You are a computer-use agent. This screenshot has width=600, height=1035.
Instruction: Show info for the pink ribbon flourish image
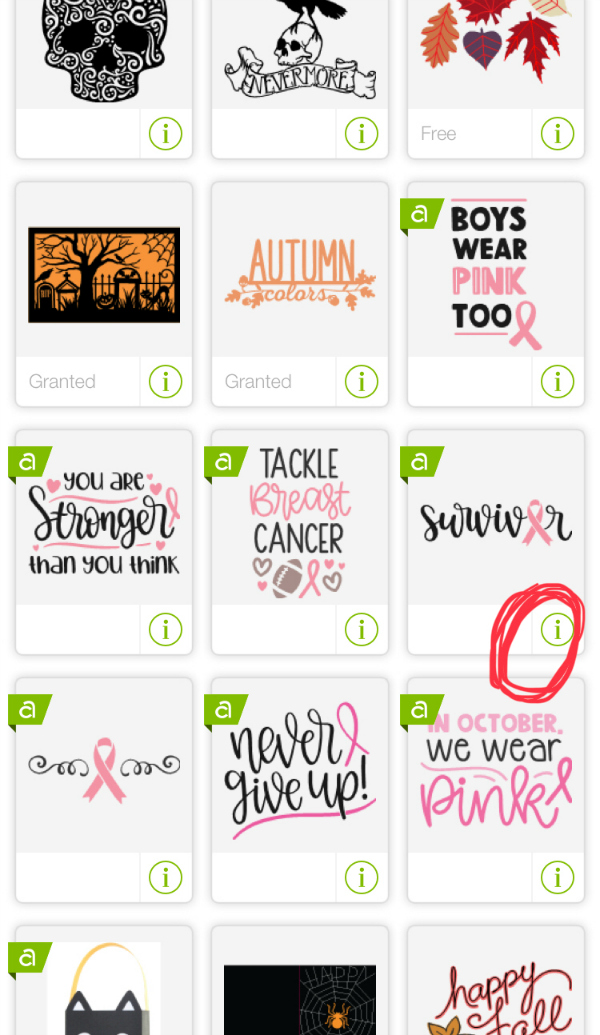point(165,877)
